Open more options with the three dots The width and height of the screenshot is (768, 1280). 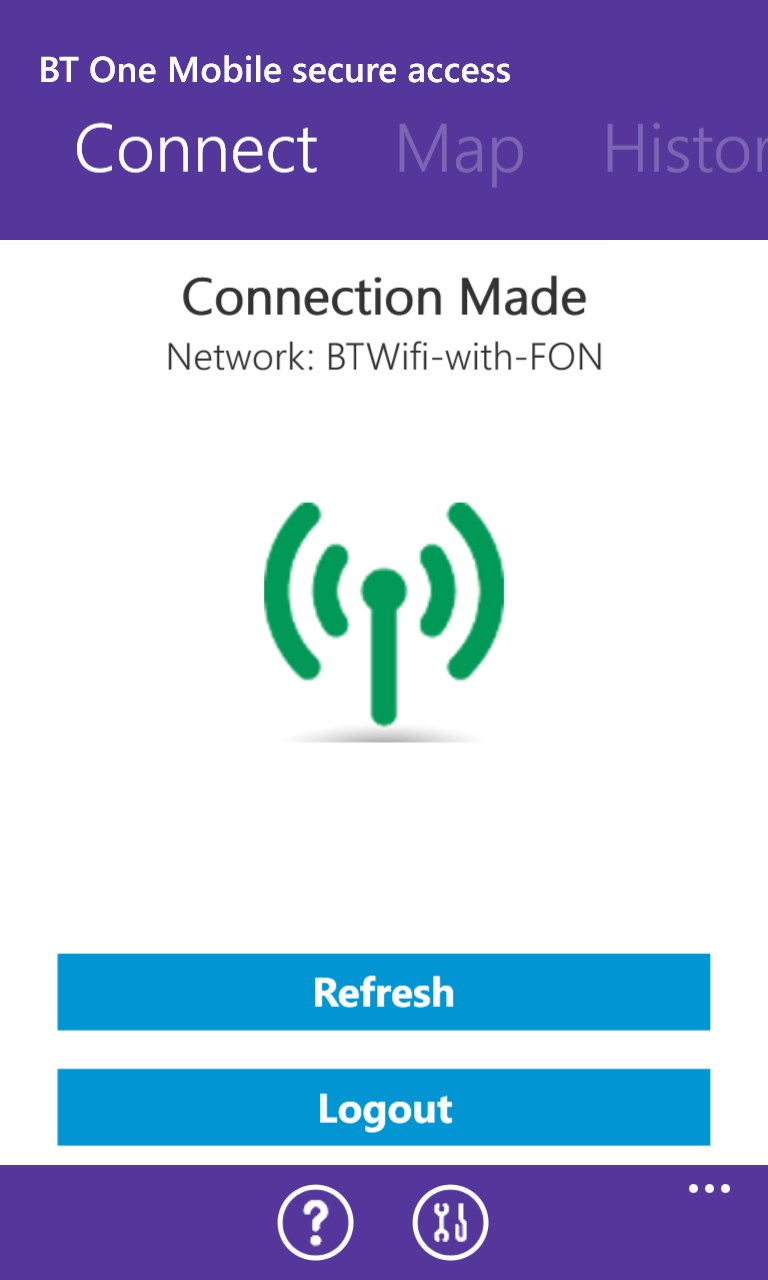coord(708,1188)
